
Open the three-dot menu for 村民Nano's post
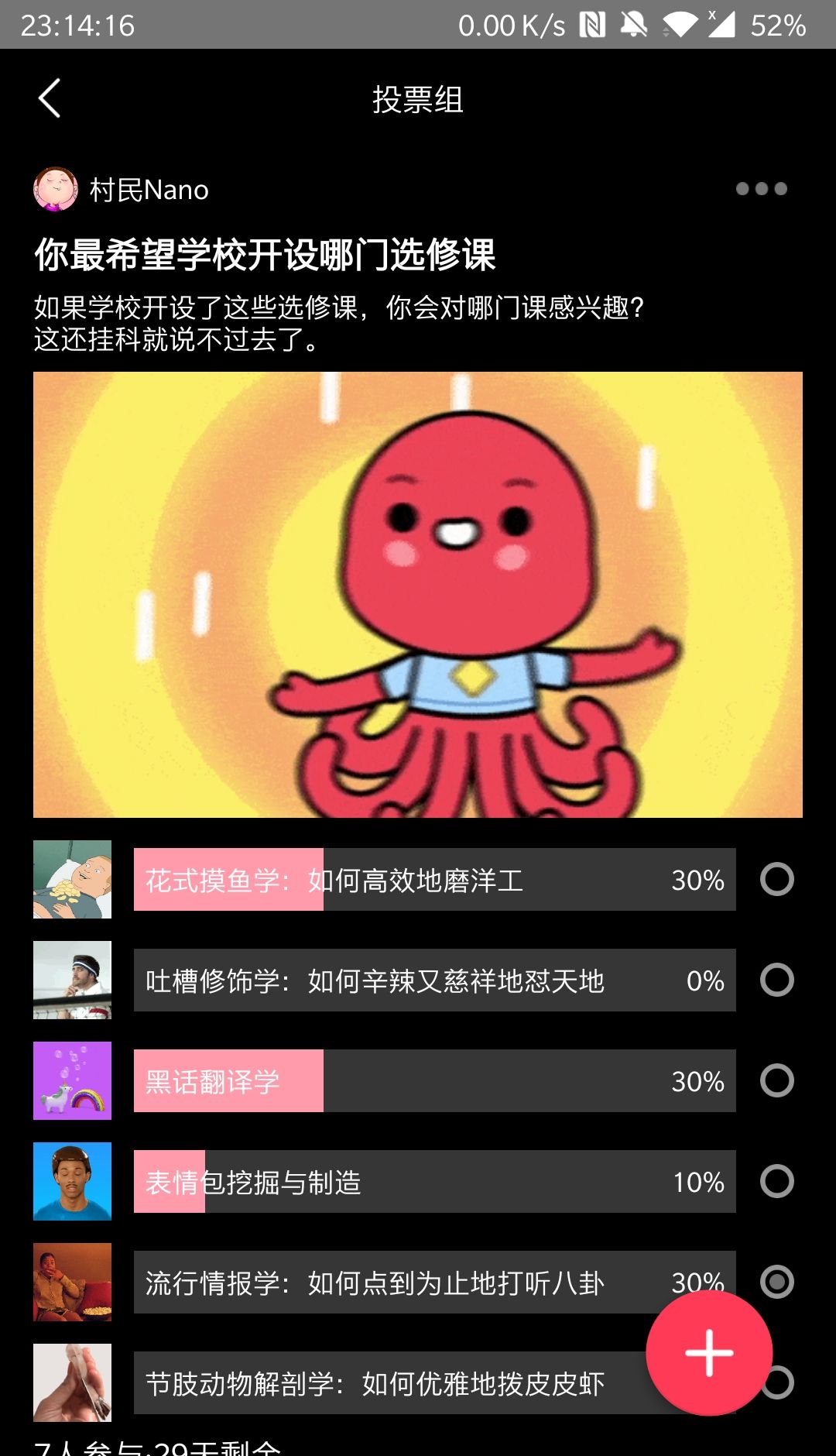[761, 189]
